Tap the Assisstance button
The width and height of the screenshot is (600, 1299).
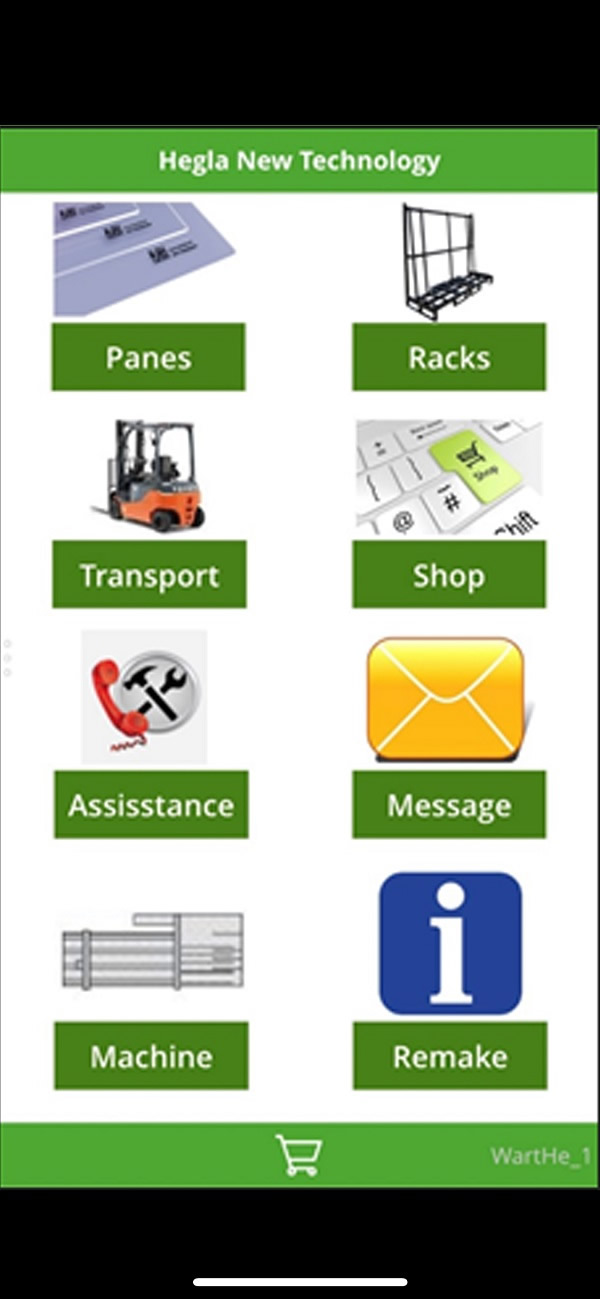151,805
